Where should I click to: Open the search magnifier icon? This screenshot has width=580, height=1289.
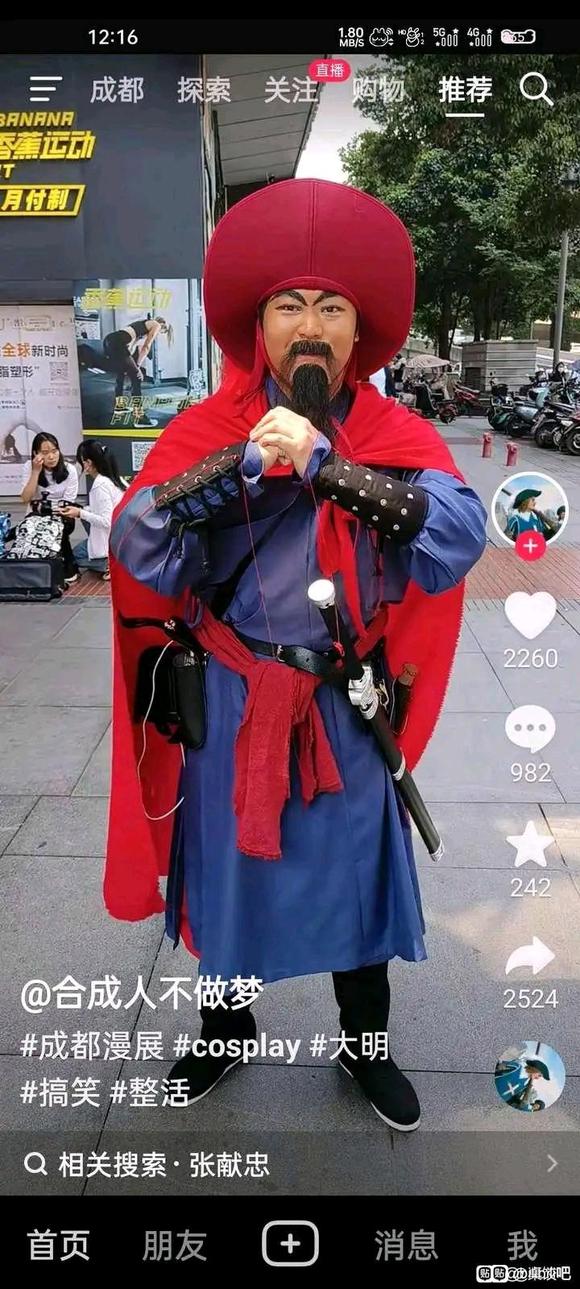[x=536, y=89]
